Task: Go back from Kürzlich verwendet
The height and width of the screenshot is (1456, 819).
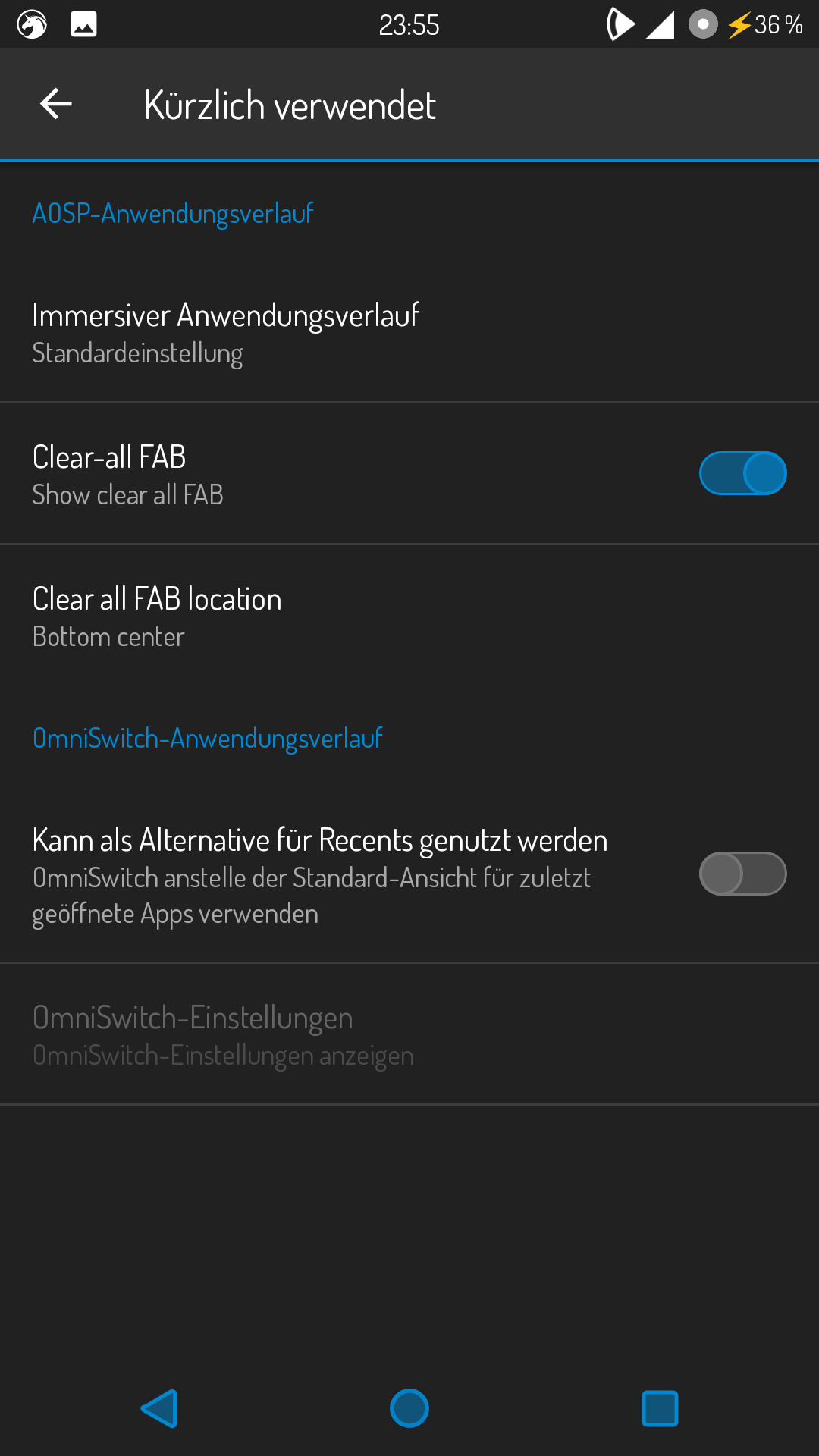Action: coord(56,105)
